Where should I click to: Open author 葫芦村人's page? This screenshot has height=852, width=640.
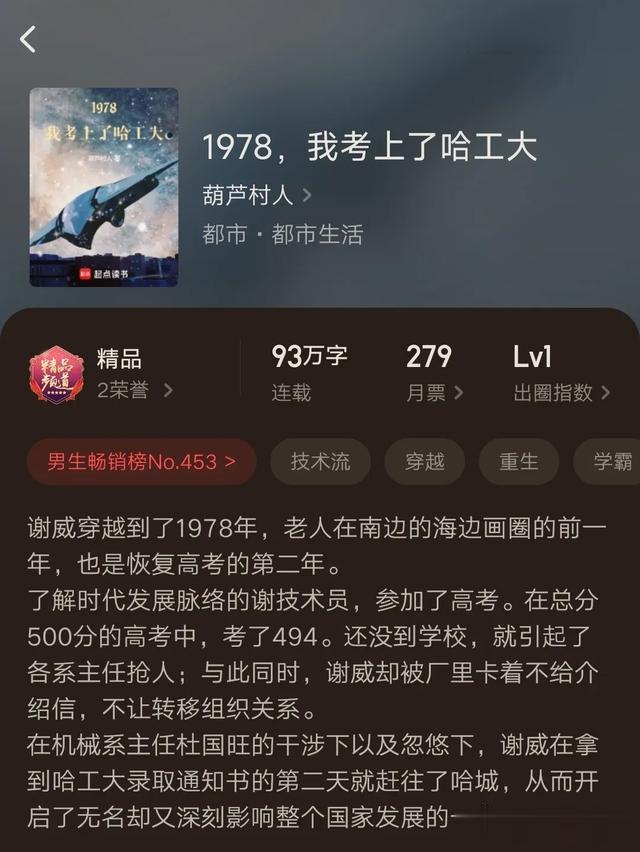click(257, 195)
